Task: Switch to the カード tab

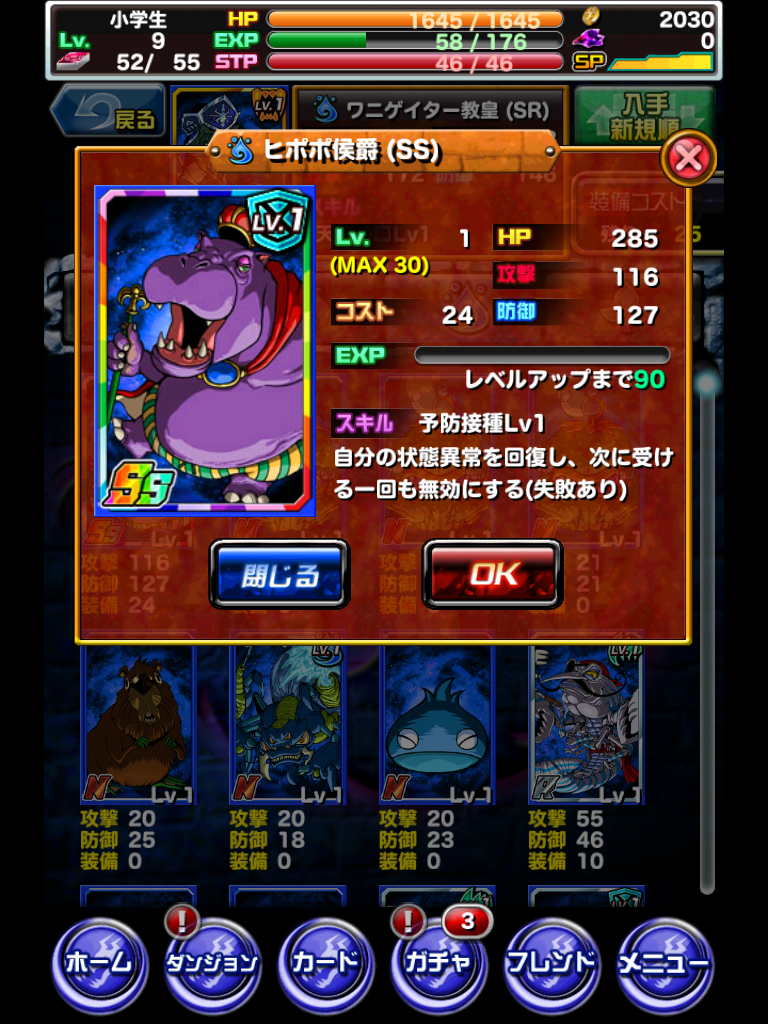Action: (x=325, y=963)
